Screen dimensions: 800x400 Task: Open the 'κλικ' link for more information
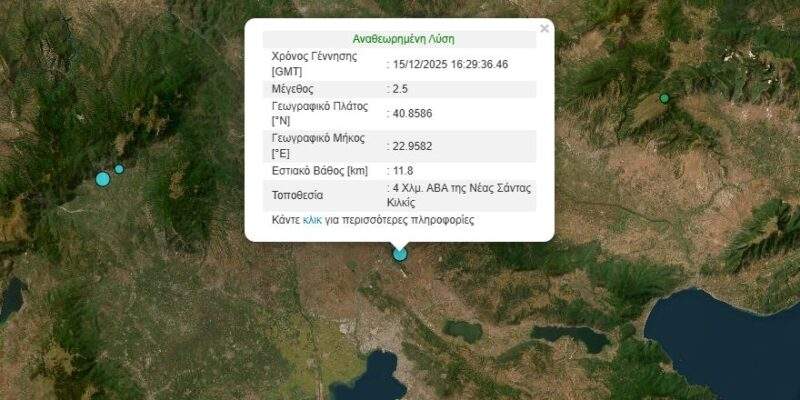pos(312,219)
